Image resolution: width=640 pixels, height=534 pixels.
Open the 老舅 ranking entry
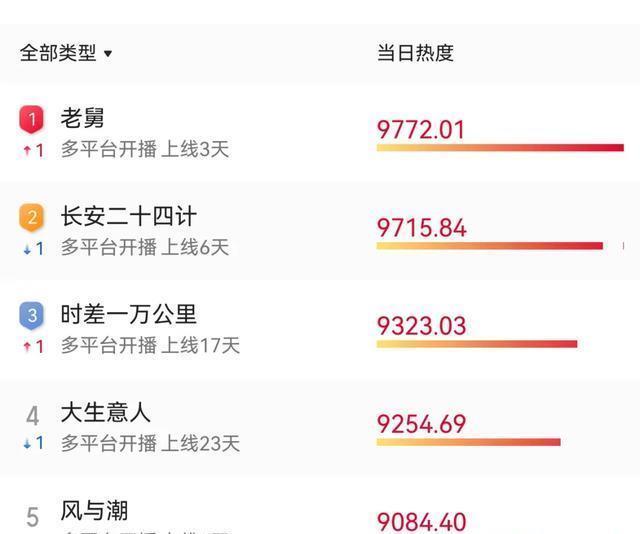tap(320, 133)
